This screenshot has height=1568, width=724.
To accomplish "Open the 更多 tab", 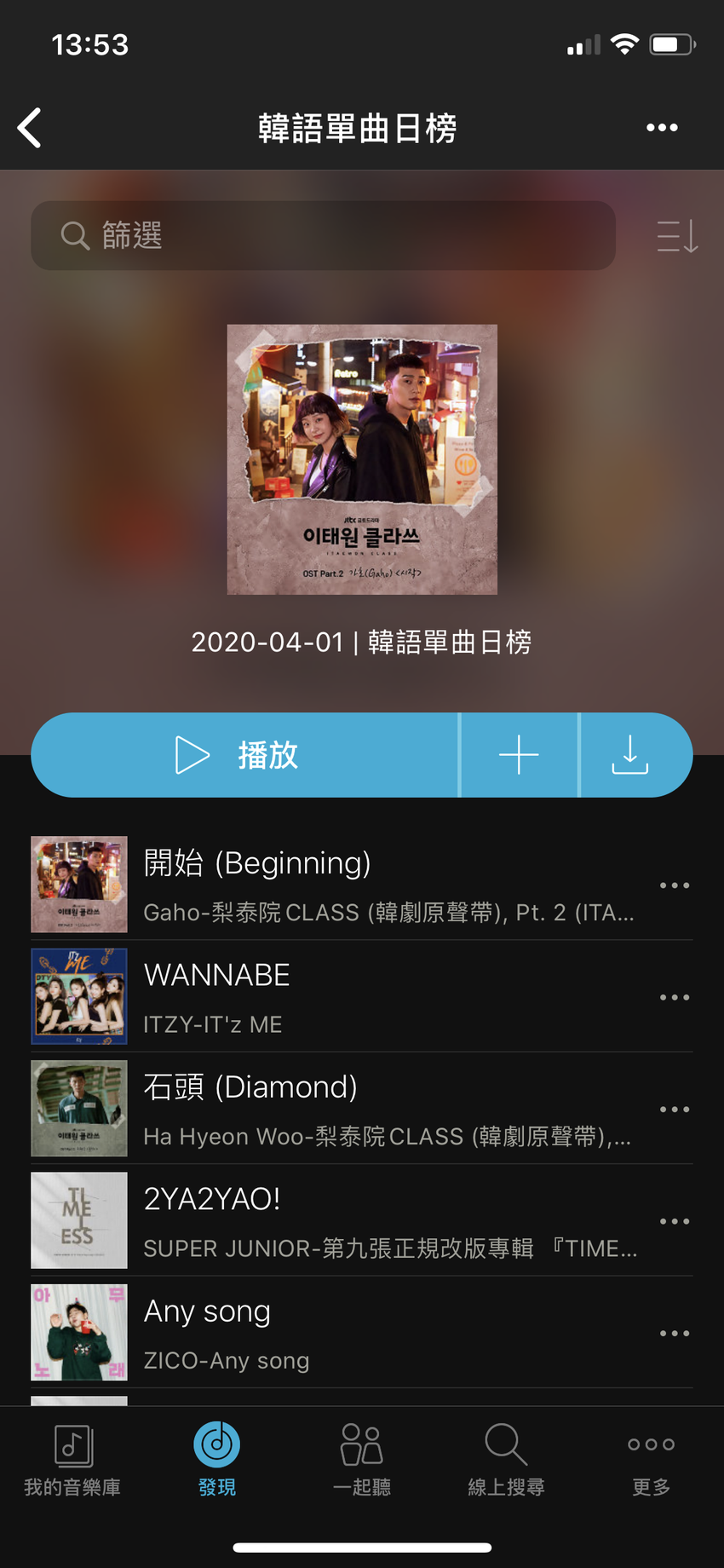I will [652, 1460].
